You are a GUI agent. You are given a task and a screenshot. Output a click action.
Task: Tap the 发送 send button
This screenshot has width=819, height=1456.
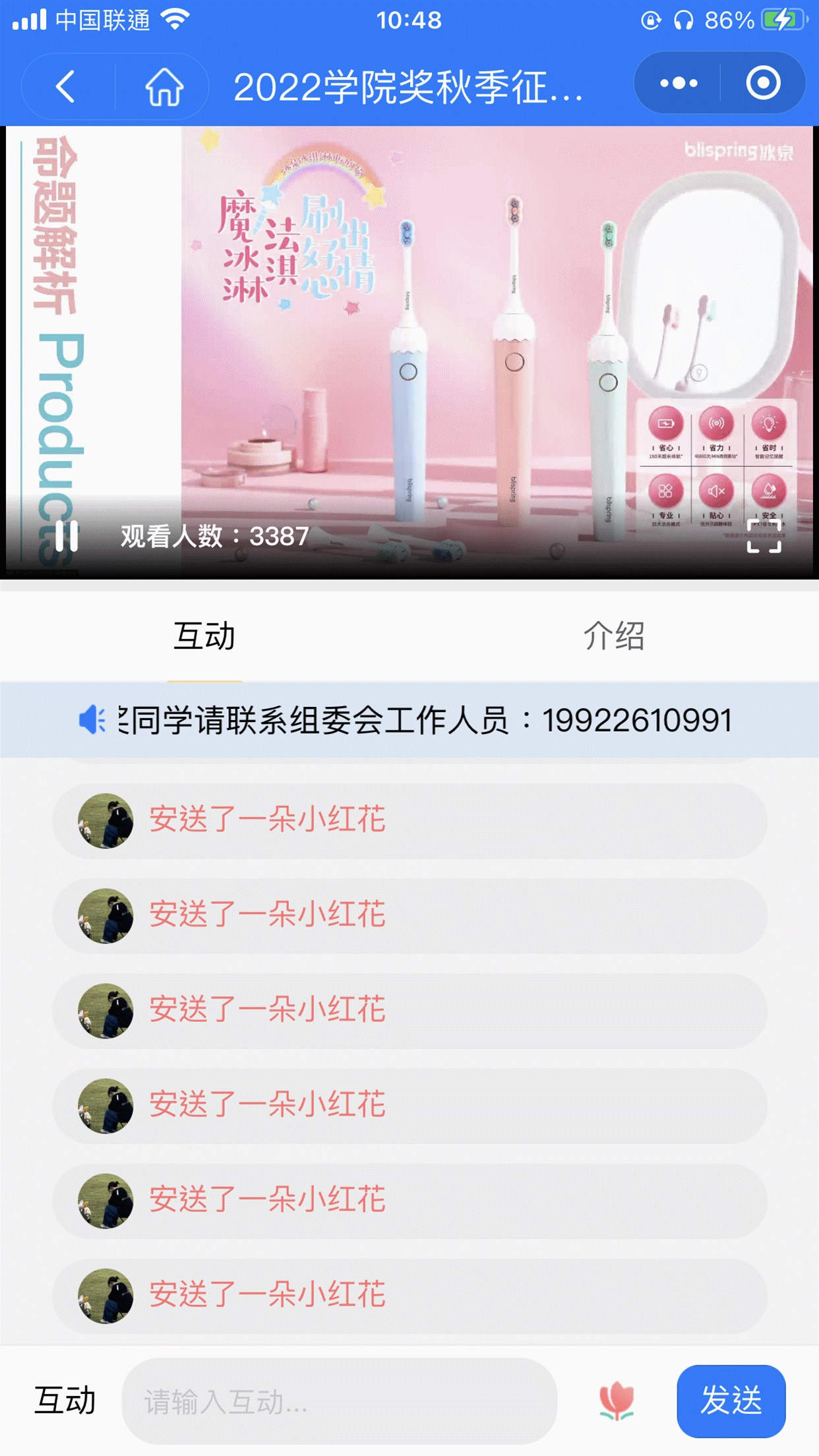[731, 1401]
